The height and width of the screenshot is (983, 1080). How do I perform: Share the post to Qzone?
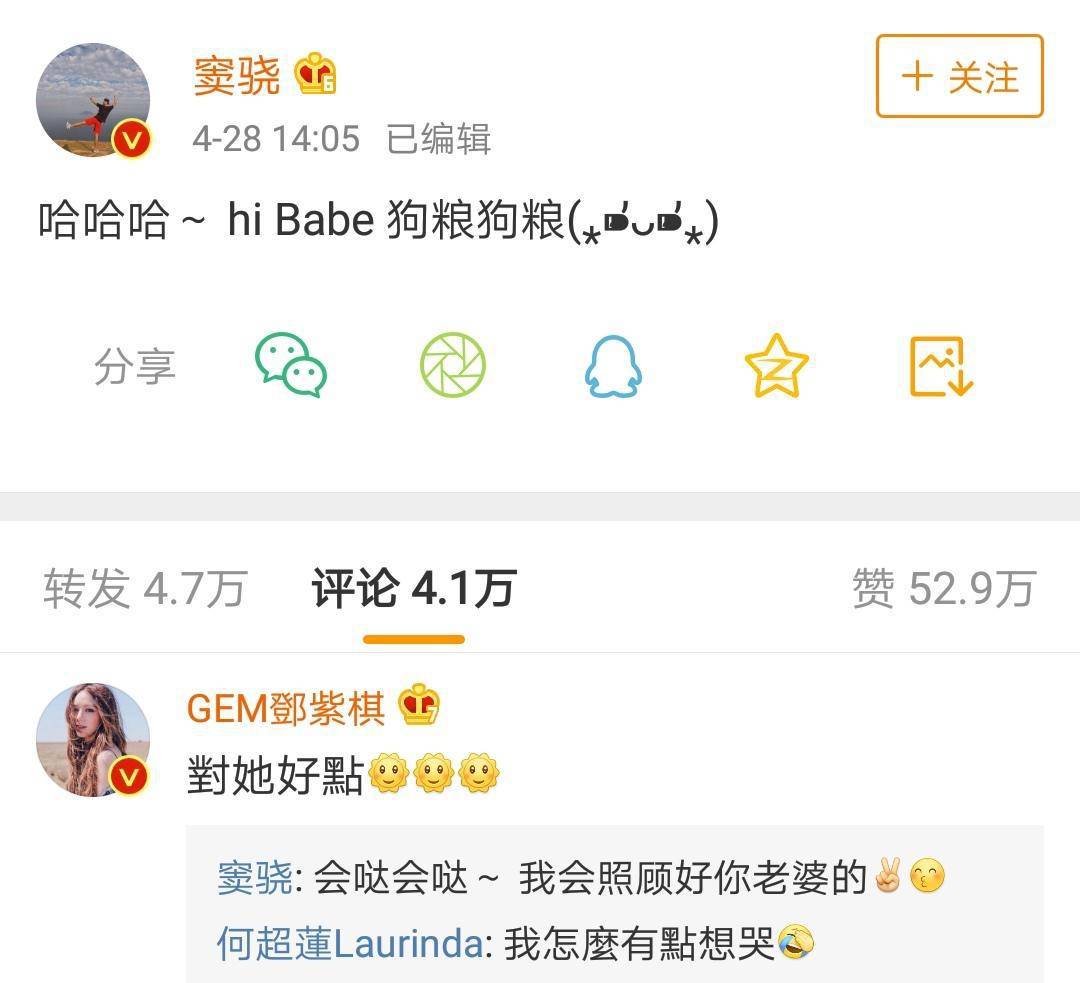[776, 366]
